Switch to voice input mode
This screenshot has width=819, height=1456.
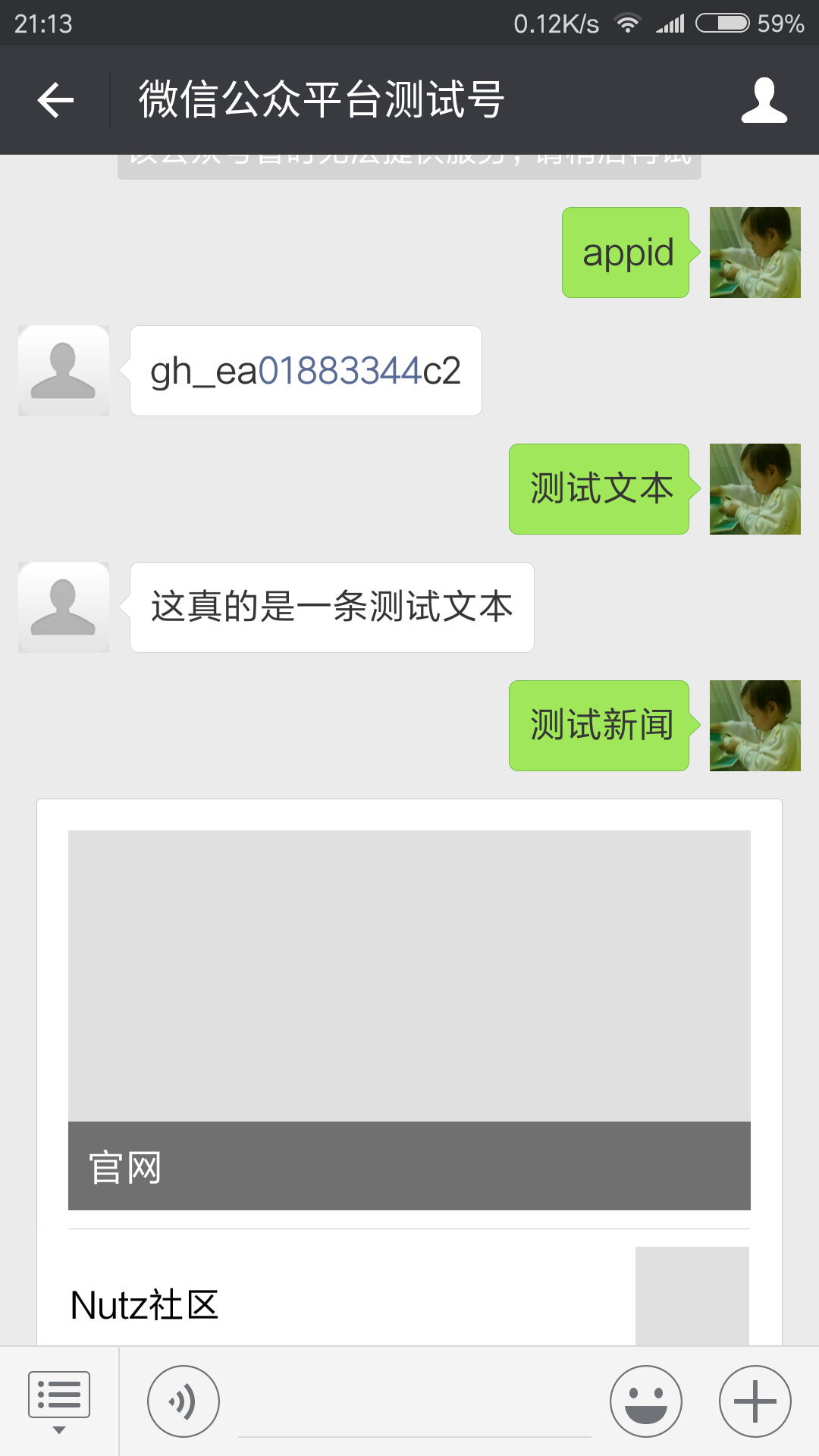coord(184,1401)
